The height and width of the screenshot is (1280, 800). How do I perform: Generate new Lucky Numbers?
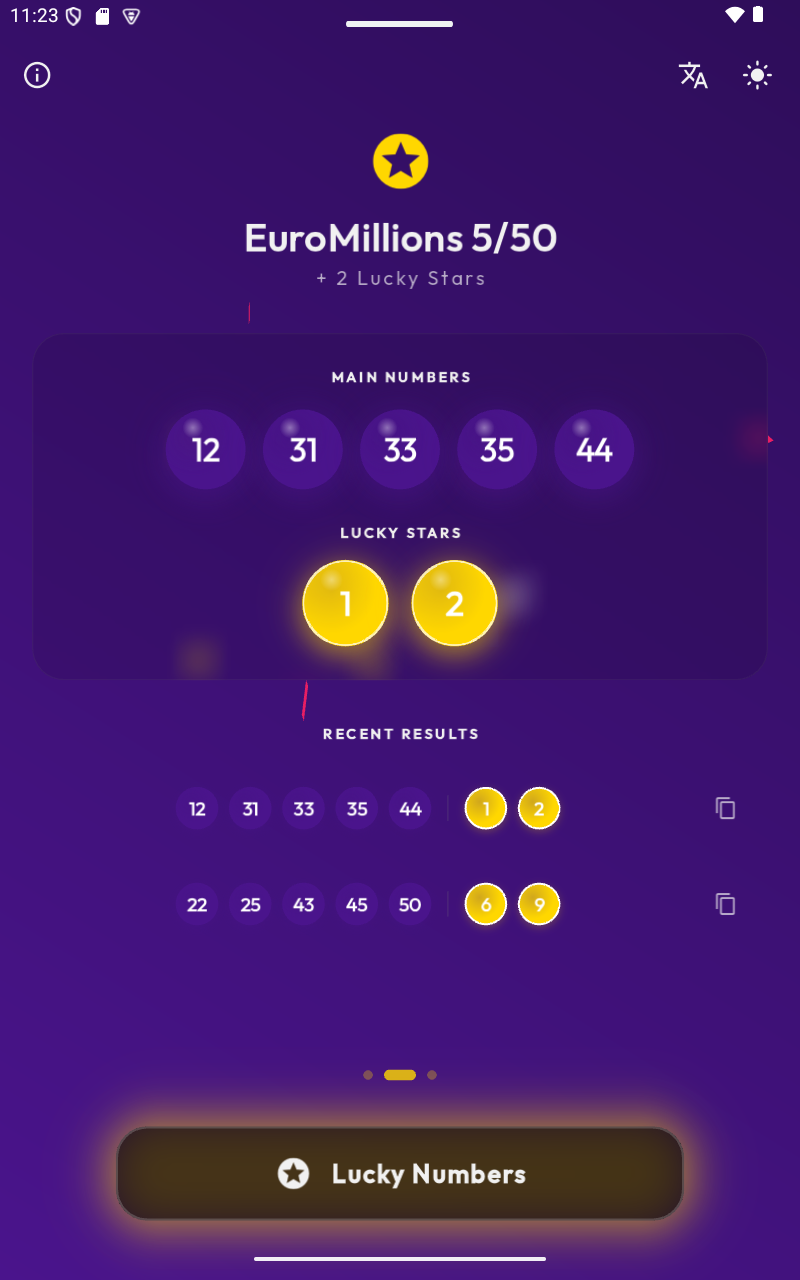tap(400, 1173)
